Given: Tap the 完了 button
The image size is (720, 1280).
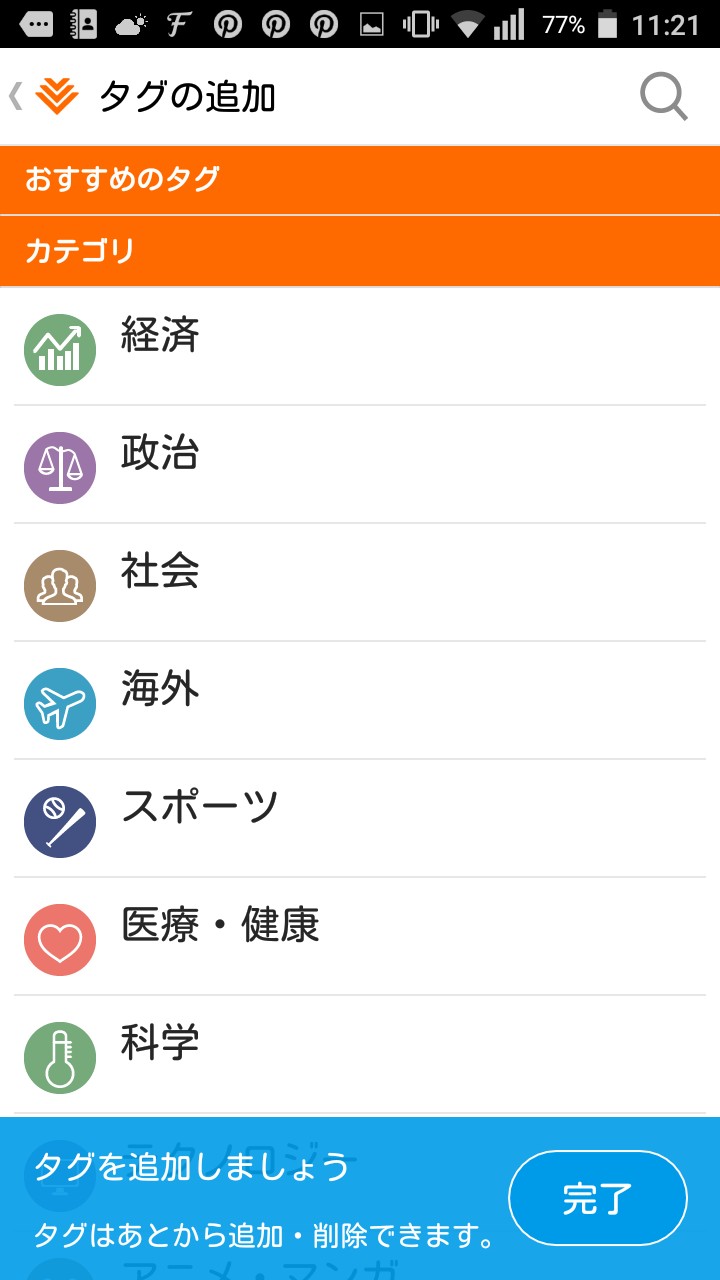Looking at the screenshot, I should 598,1198.
